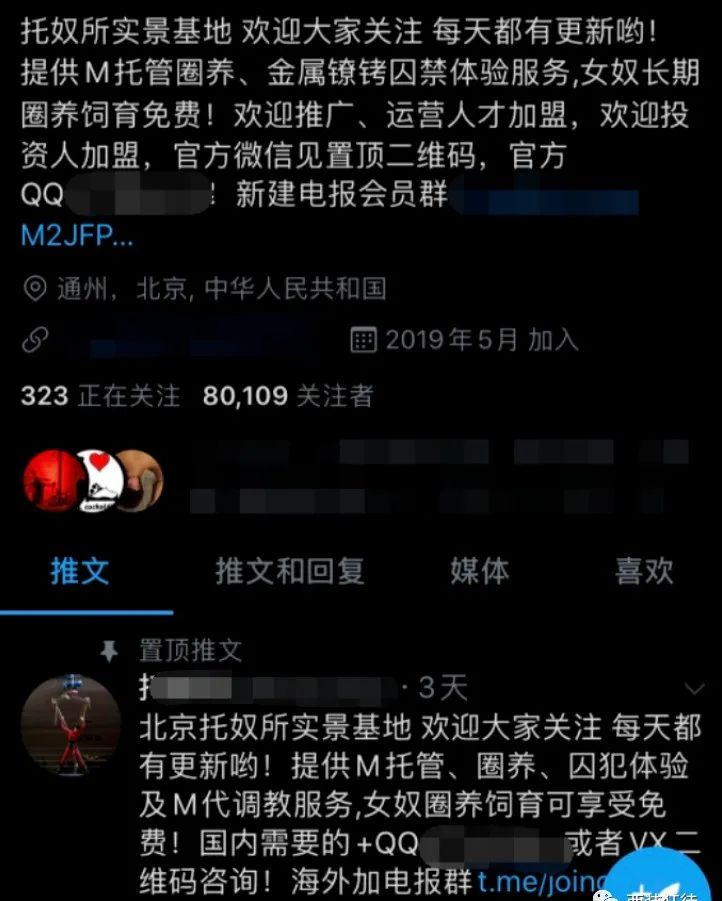View the 323 正在关注 list

100,396
